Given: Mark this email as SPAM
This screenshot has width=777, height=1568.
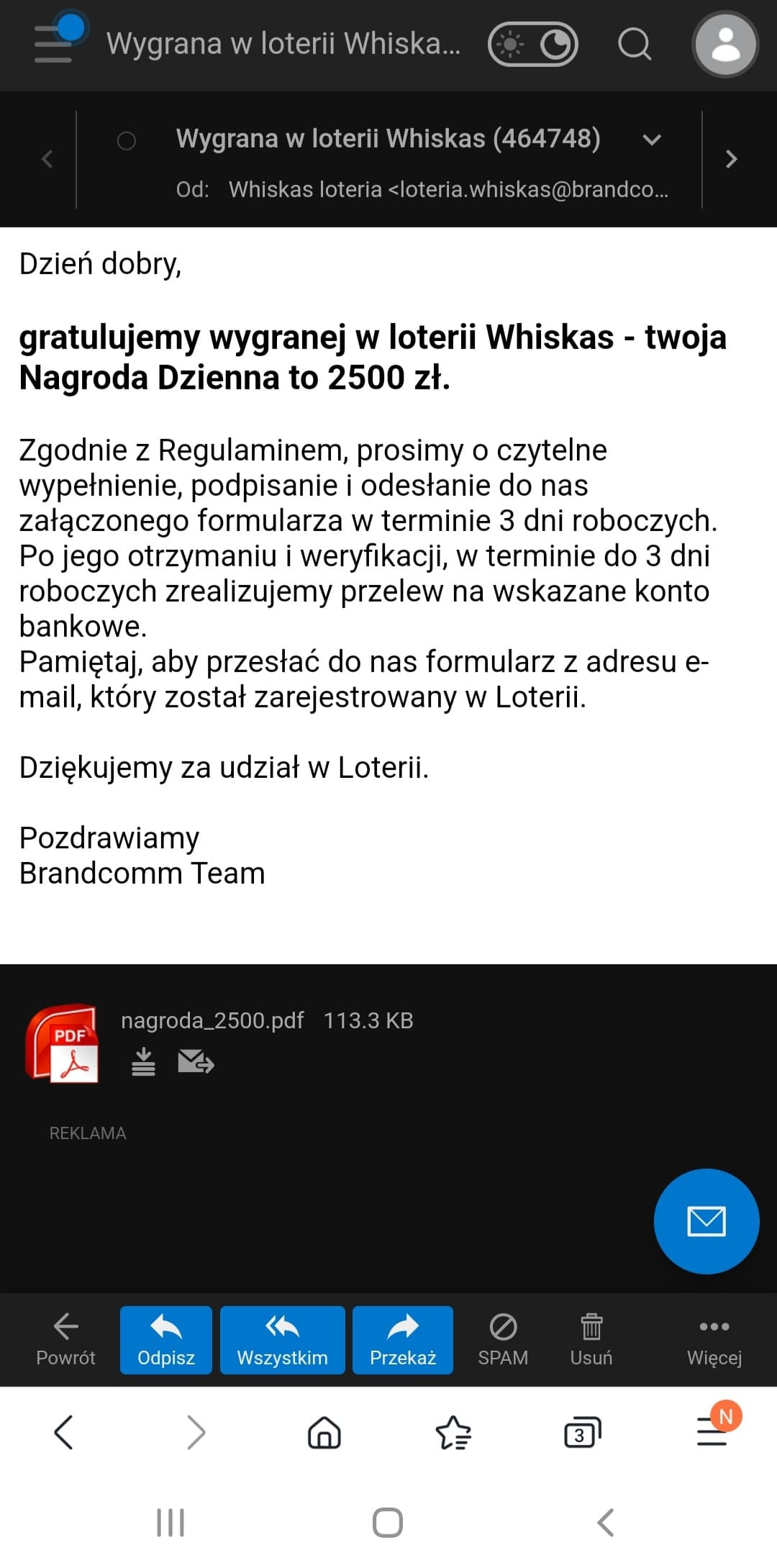Looking at the screenshot, I should point(503,1340).
